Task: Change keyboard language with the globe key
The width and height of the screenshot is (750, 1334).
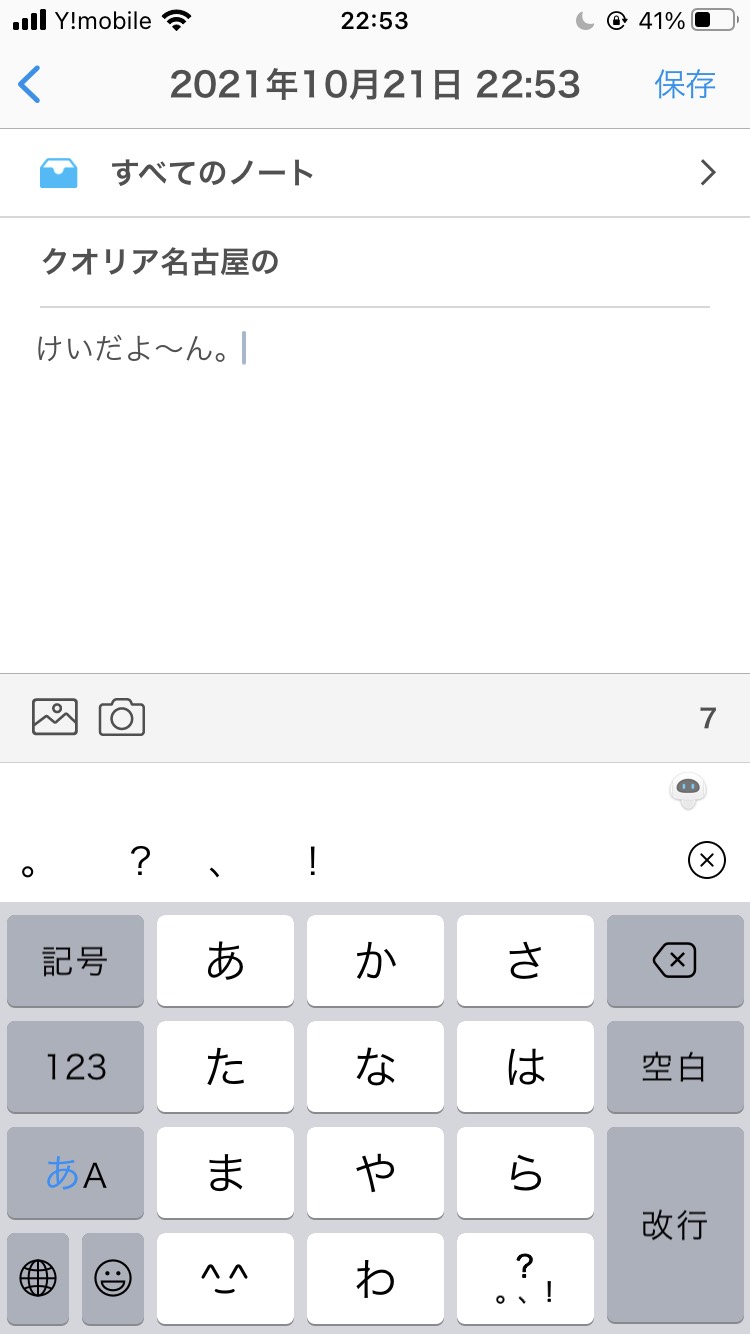Action: (x=38, y=1277)
